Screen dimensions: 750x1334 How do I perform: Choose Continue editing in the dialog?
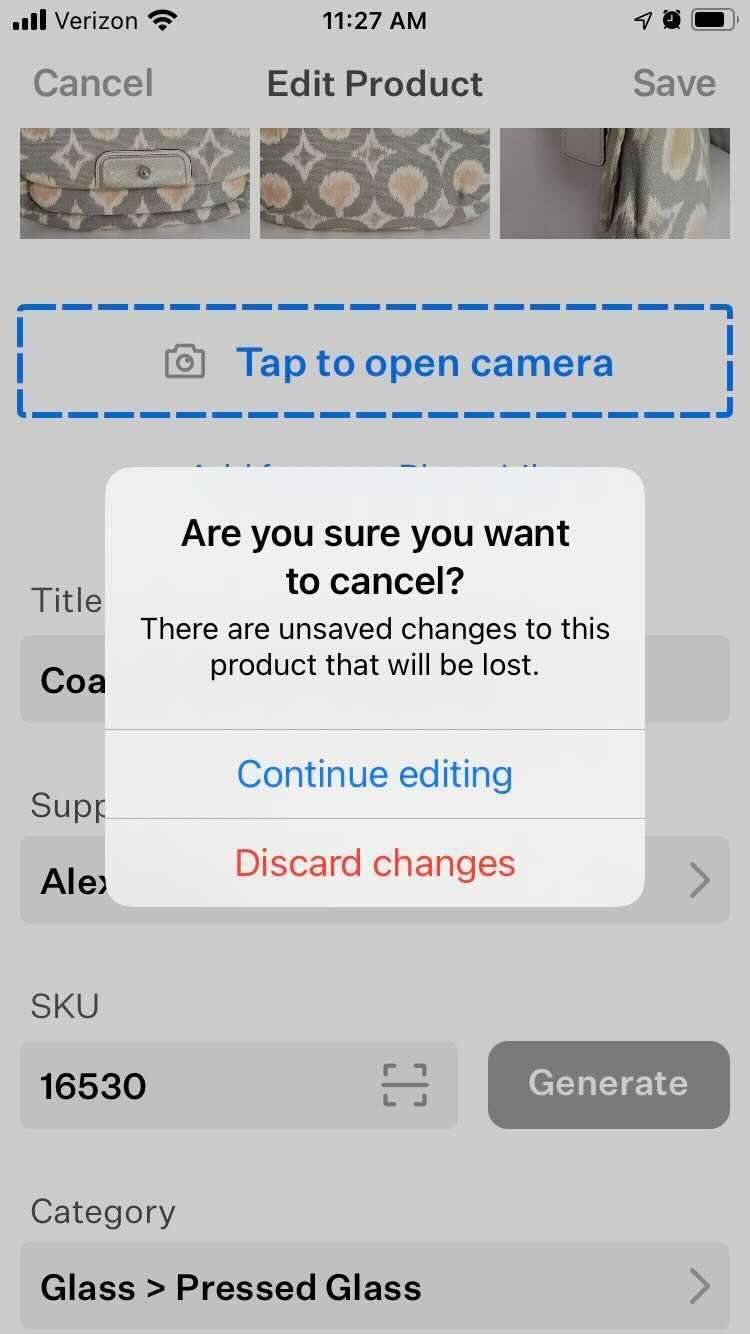pyautogui.click(x=374, y=774)
